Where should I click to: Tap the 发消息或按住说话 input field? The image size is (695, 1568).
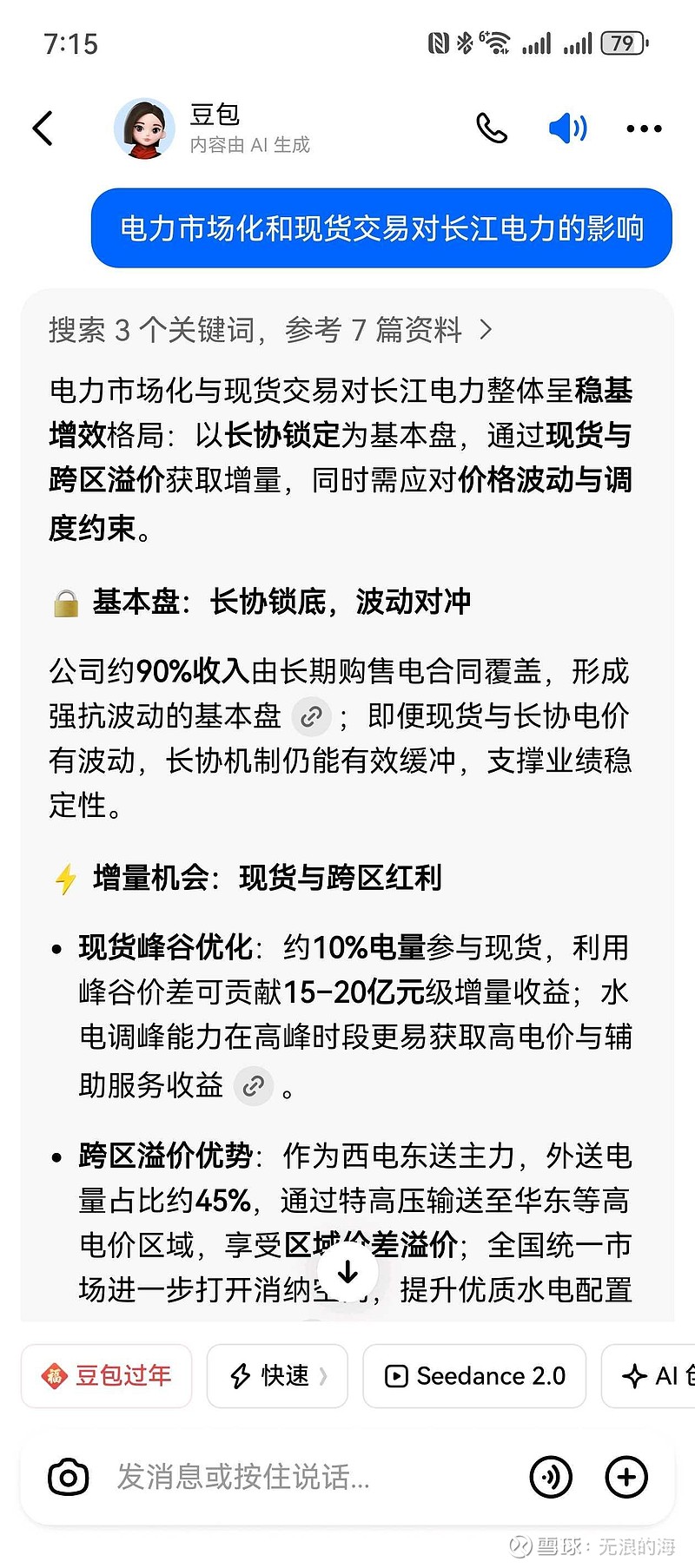pos(261,1476)
